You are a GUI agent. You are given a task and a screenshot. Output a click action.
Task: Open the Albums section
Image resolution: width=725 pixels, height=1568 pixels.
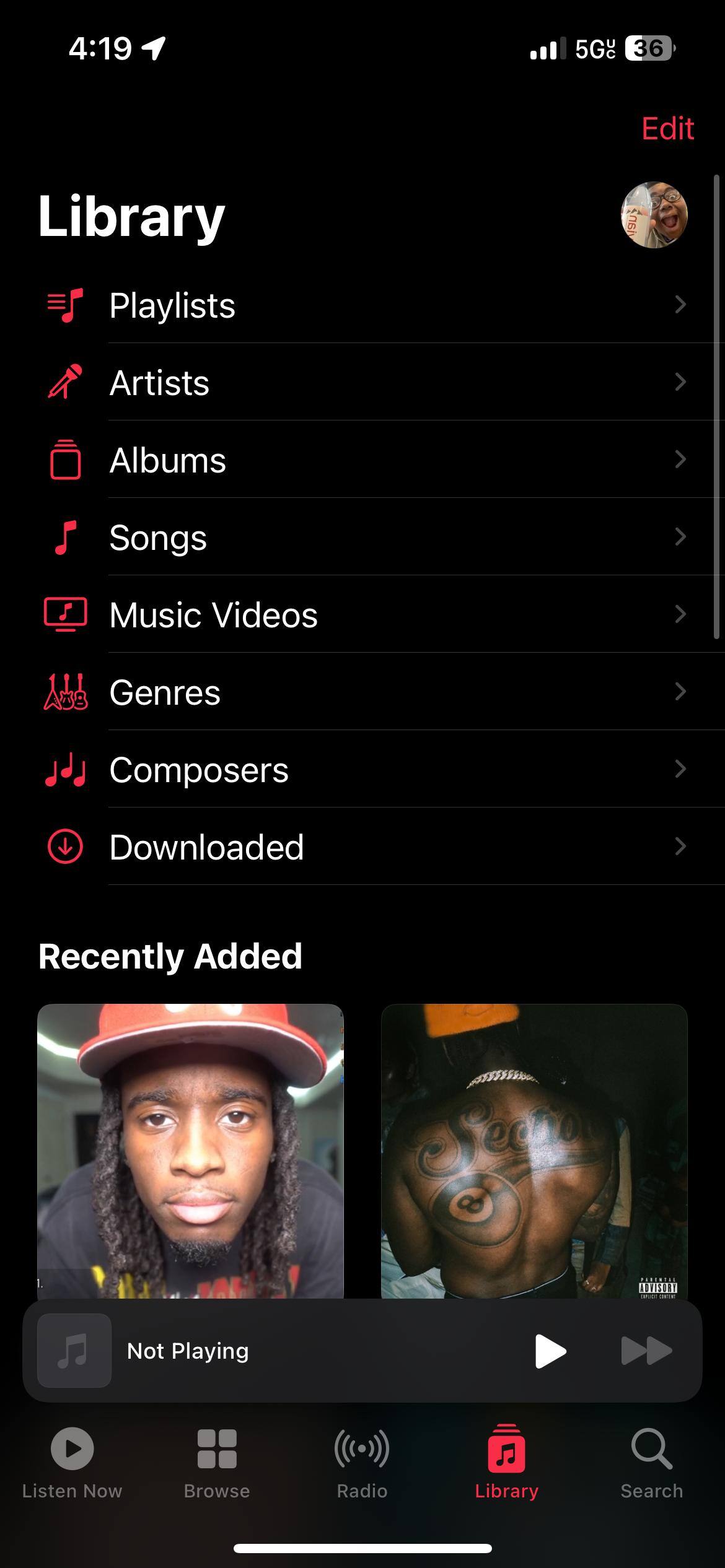366,460
